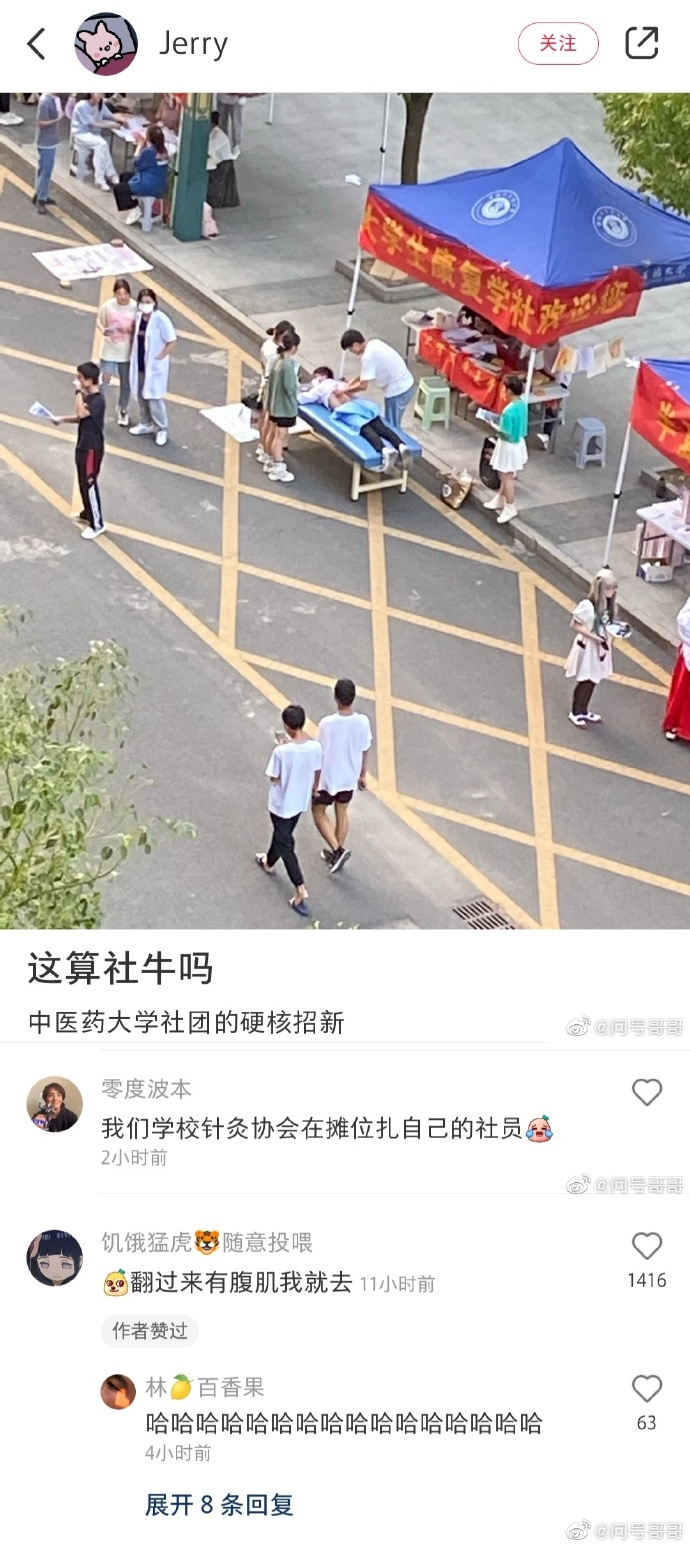Viewport: 690px width, 1547px height.
Task: Like 零度波本's comment
Action: click(647, 1093)
